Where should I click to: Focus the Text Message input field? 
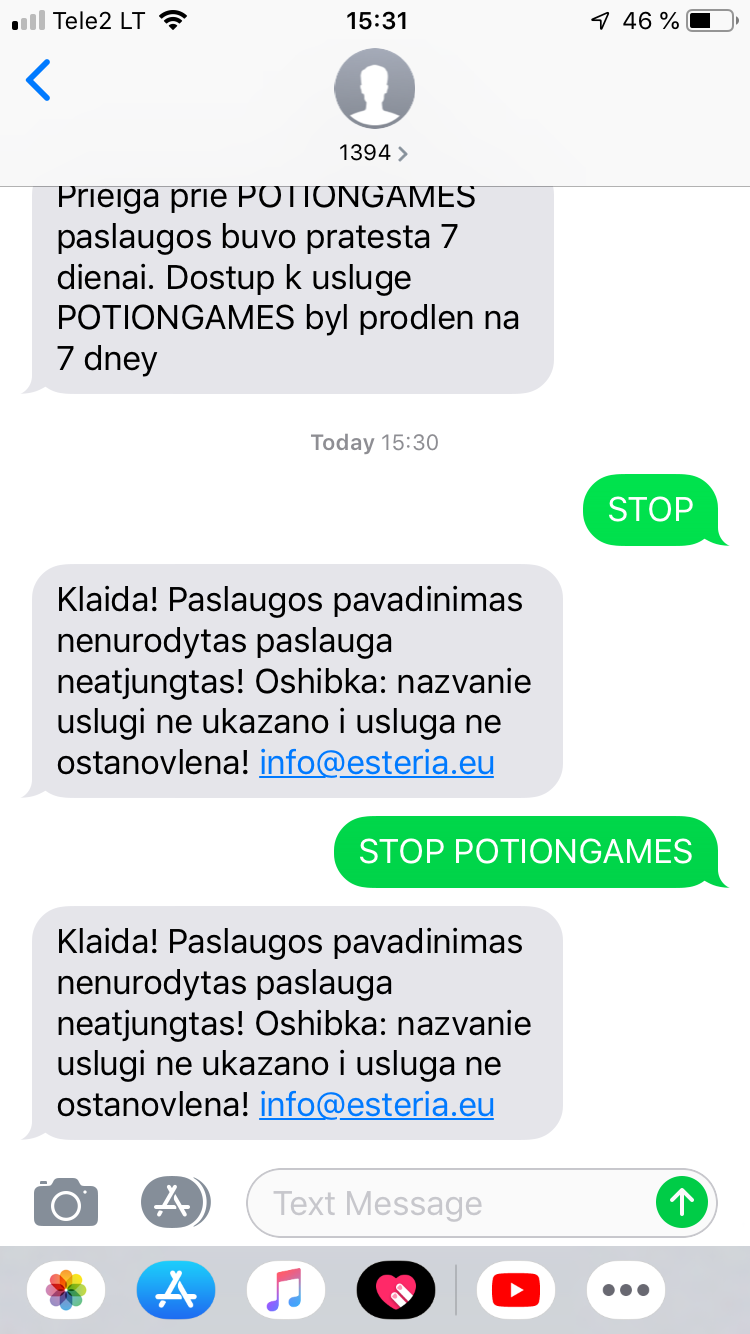point(450,1203)
